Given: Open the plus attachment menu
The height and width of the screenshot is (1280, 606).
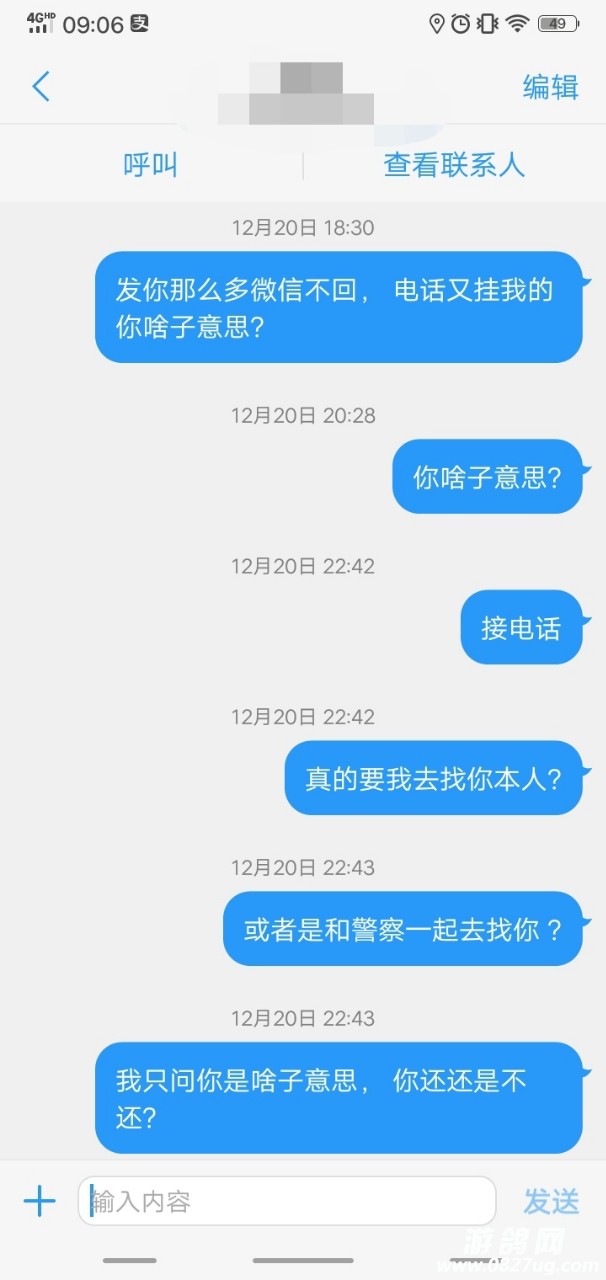Looking at the screenshot, I should tap(39, 1201).
